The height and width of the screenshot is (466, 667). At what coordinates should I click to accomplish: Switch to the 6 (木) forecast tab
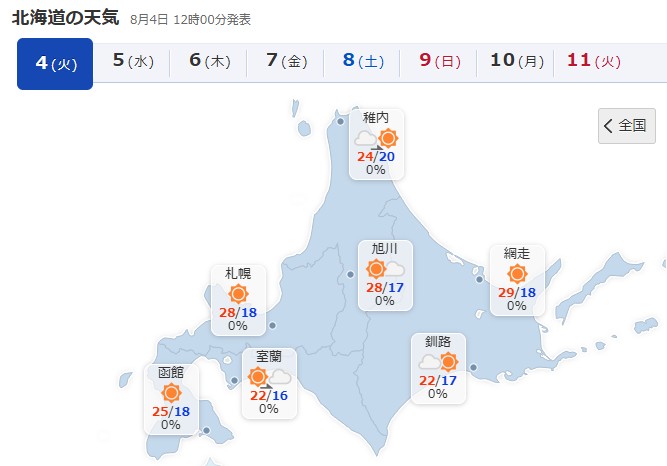(208, 61)
